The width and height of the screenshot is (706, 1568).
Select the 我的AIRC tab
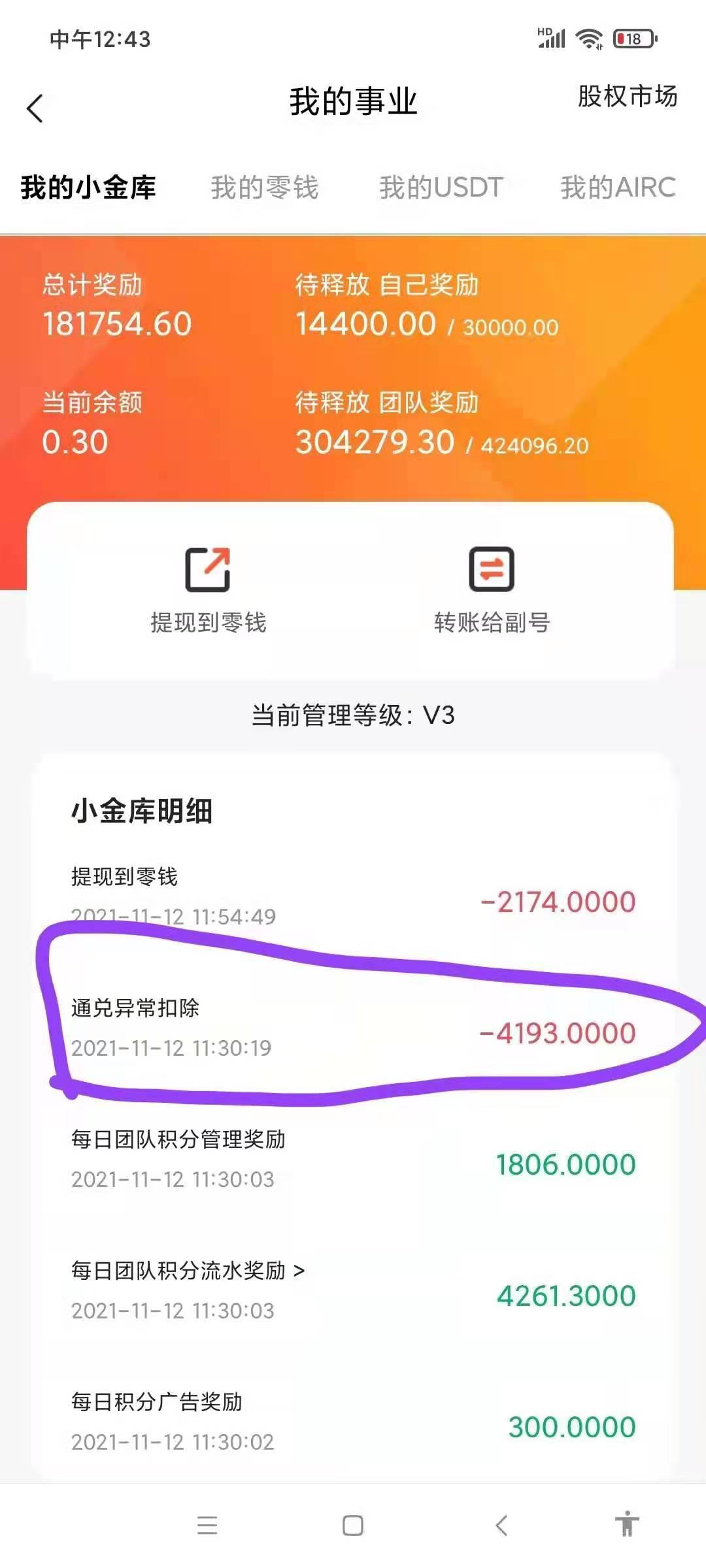pos(617,189)
